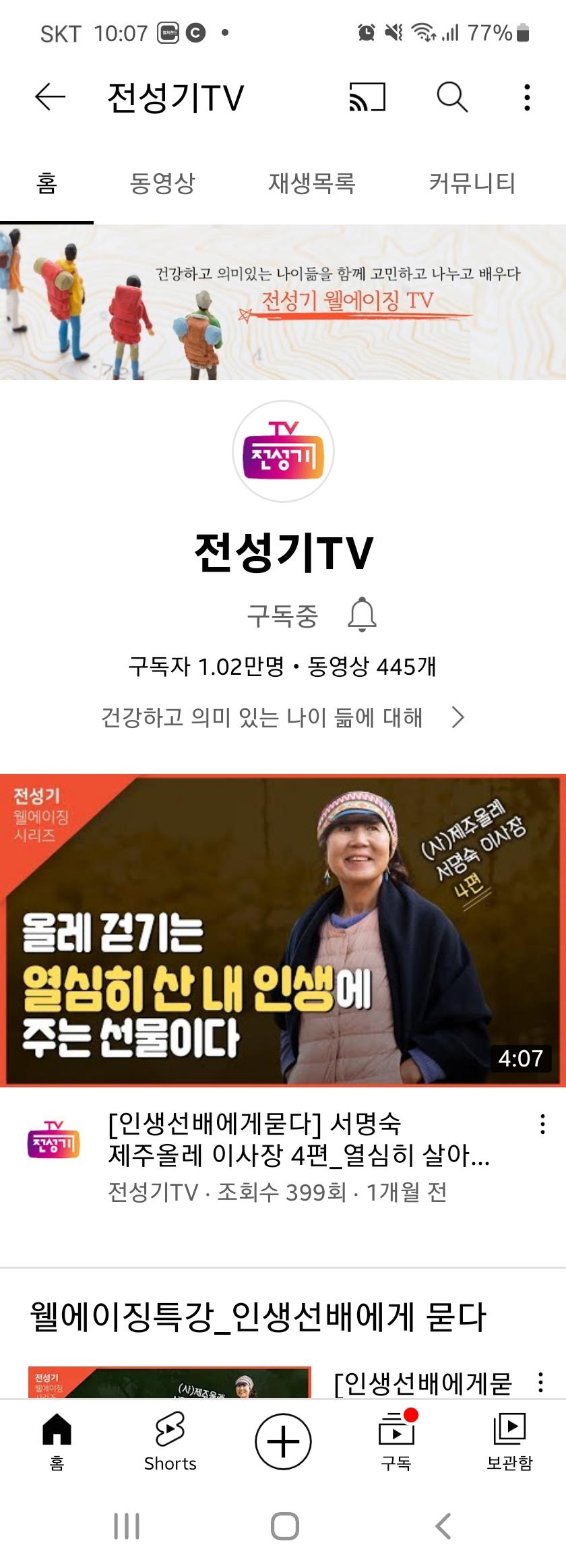Open the Shorts tab in bottom navigation
The width and height of the screenshot is (566, 1568).
(170, 1441)
